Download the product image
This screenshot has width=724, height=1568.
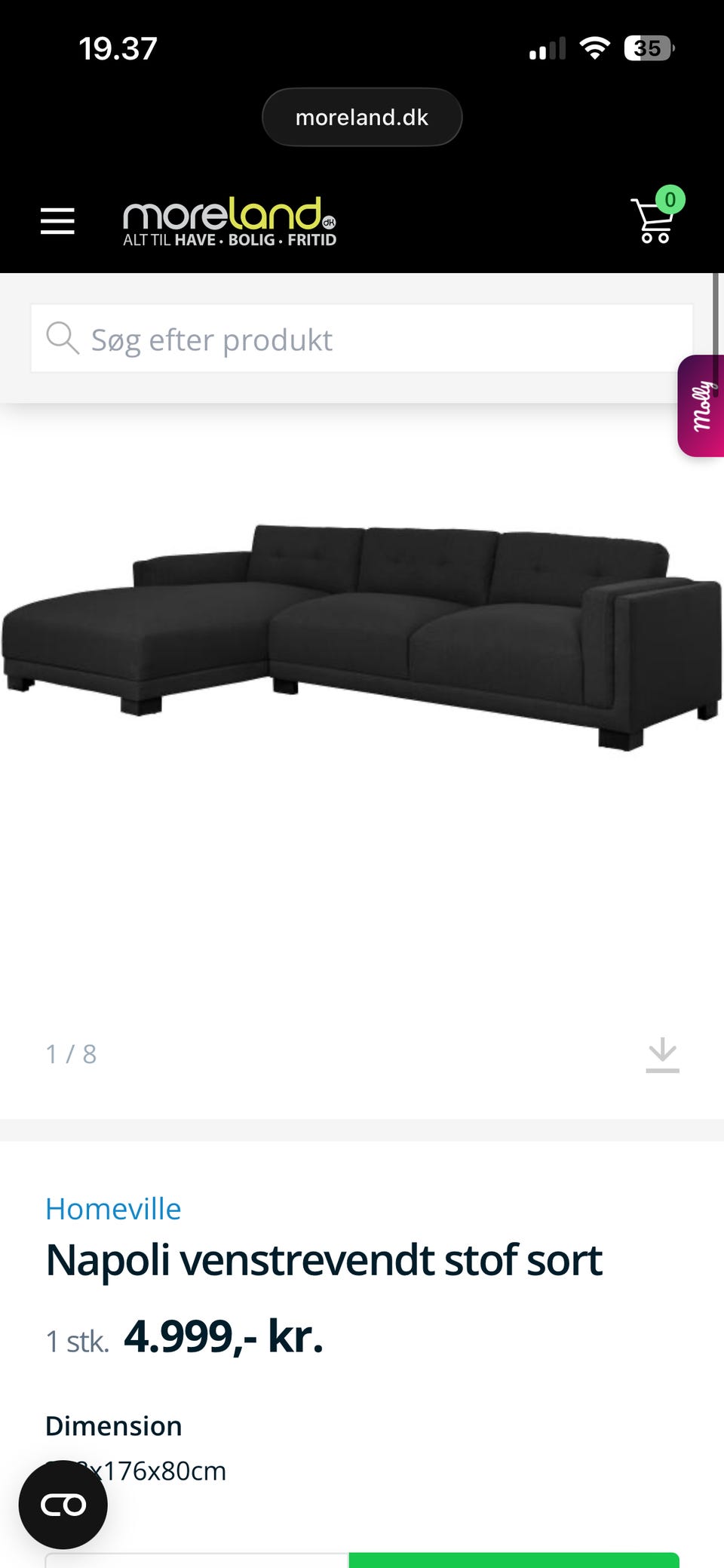point(662,1054)
